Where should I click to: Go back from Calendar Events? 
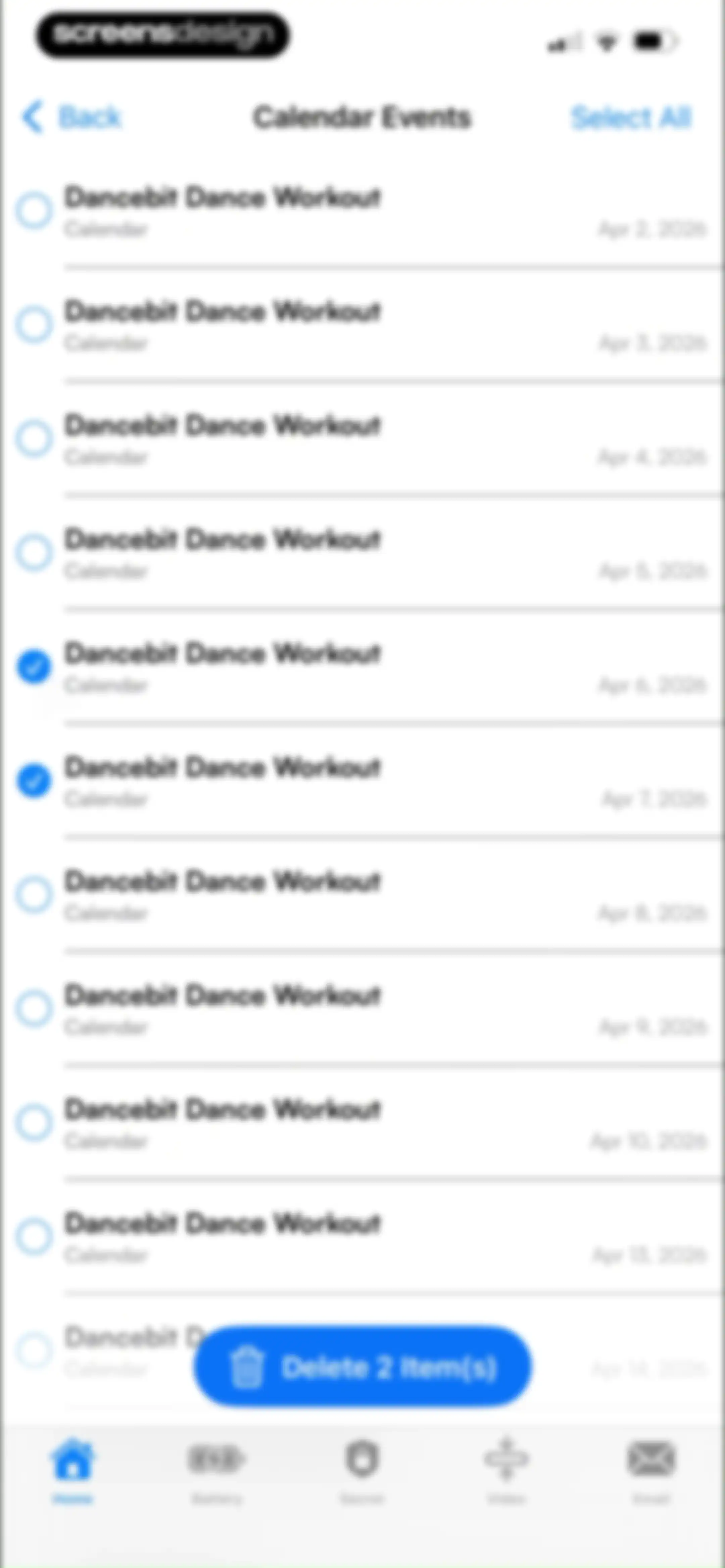72,117
